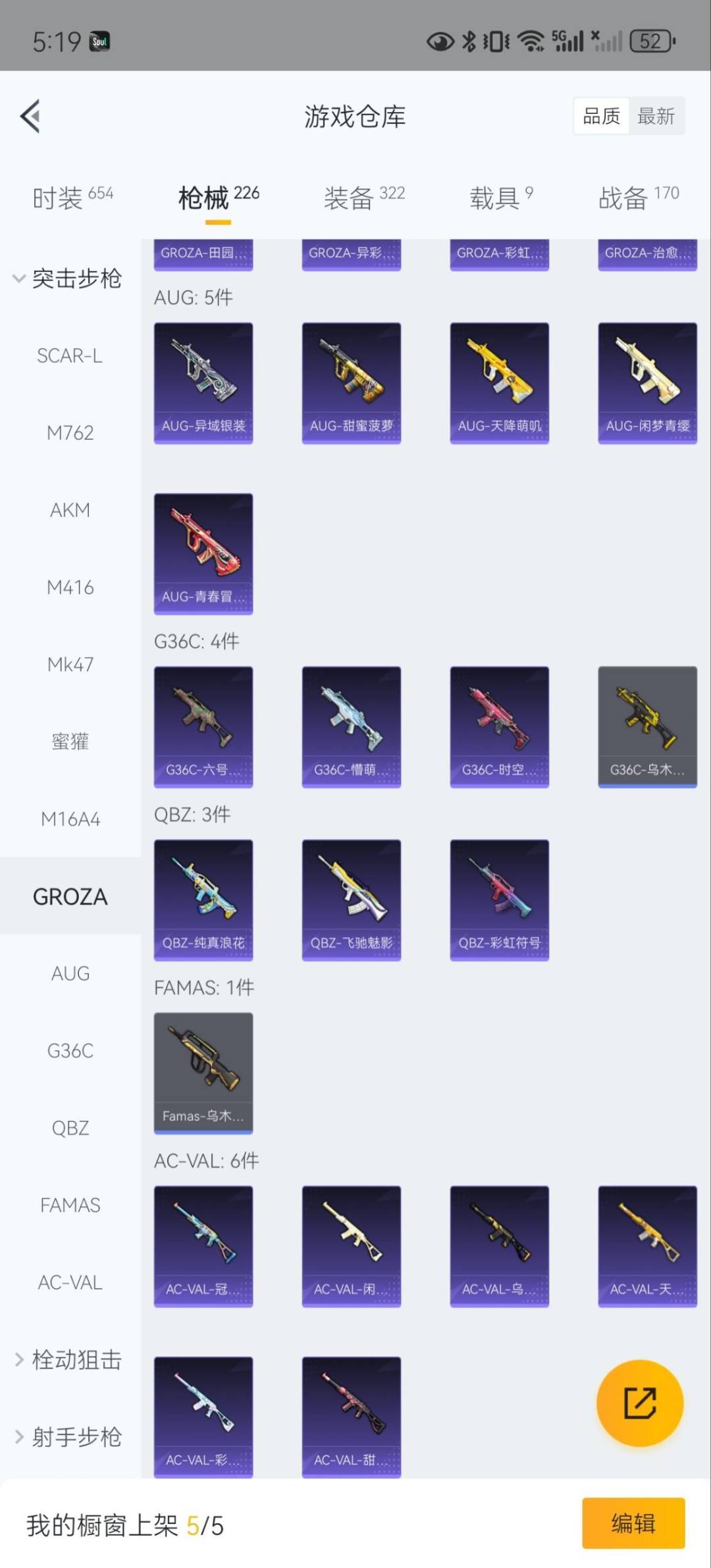Viewport: 711px width, 1568px height.
Task: Open the AUG-异域银装 skin
Action: coord(203,383)
